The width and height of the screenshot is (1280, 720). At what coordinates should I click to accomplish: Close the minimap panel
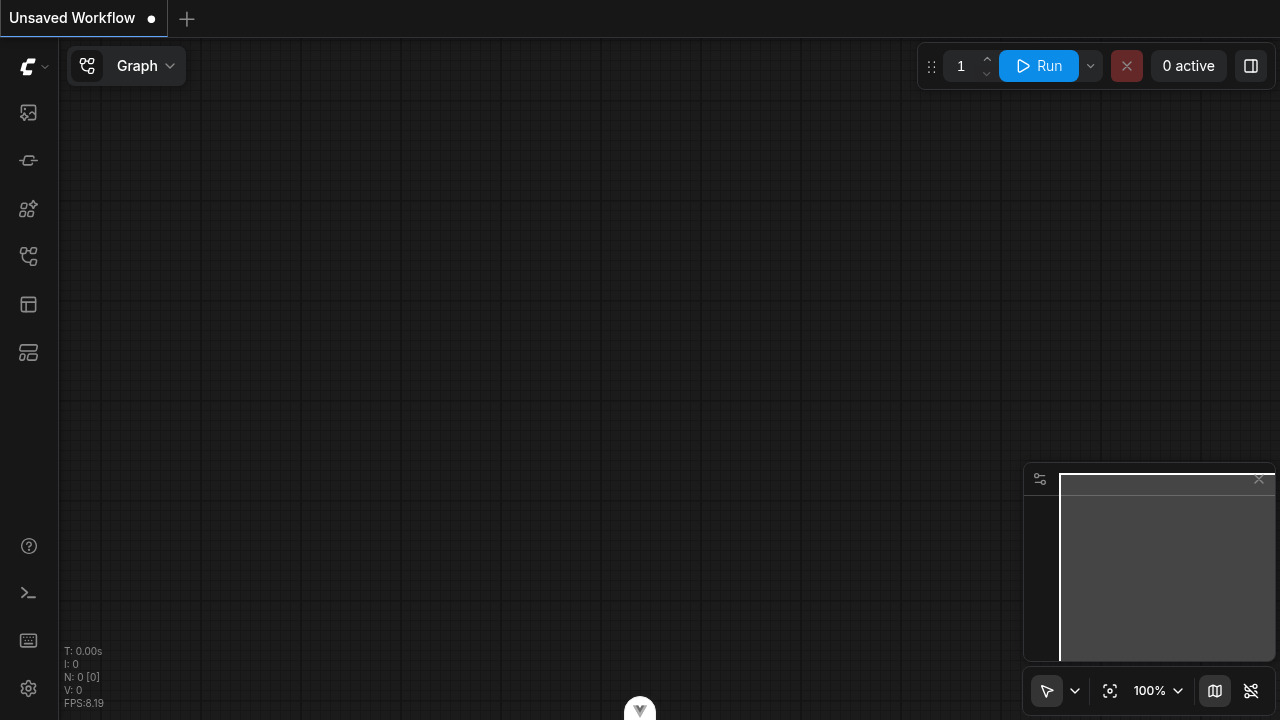point(1259,480)
